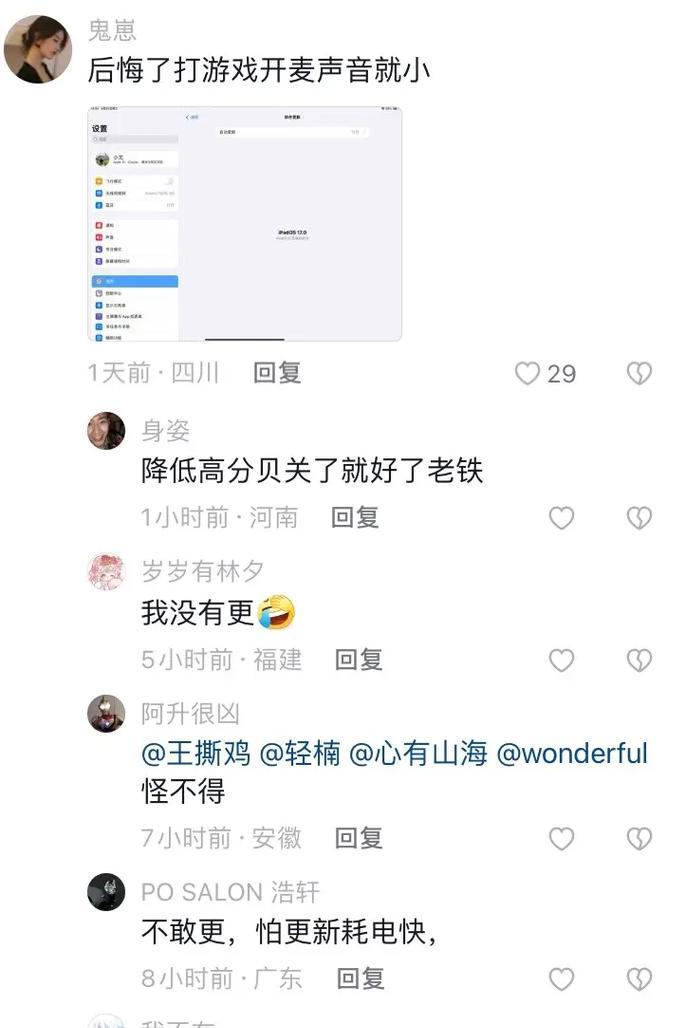Open PO SALON 浩轩's profile avatar
The width and height of the screenshot is (685, 1028).
[x=107, y=891]
